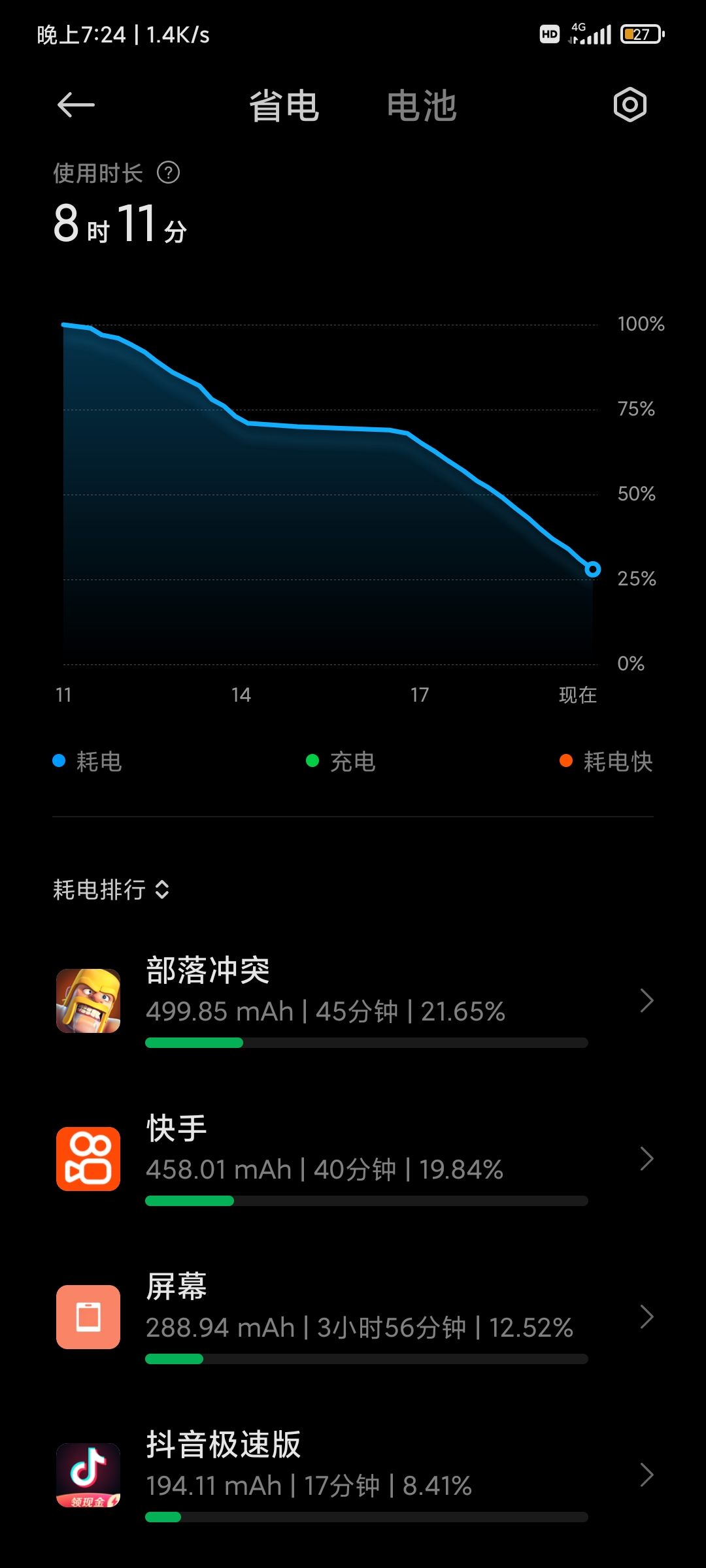Tap the help icon beside 使用时长
Image resolution: width=706 pixels, height=1568 pixels.
click(169, 173)
